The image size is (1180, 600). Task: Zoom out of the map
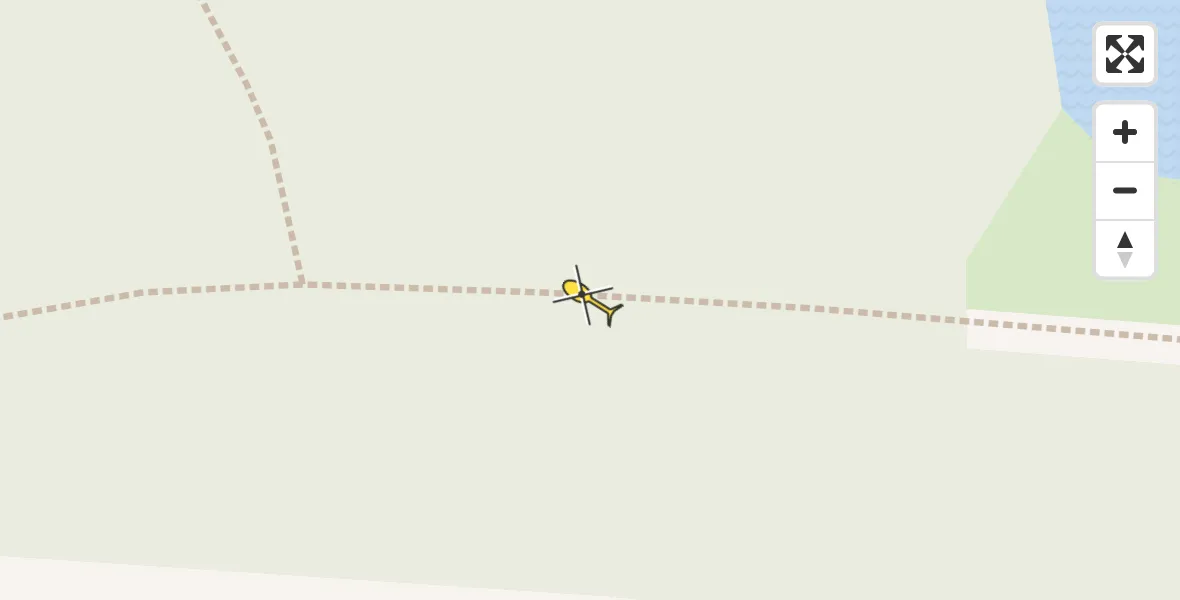tap(1124, 191)
